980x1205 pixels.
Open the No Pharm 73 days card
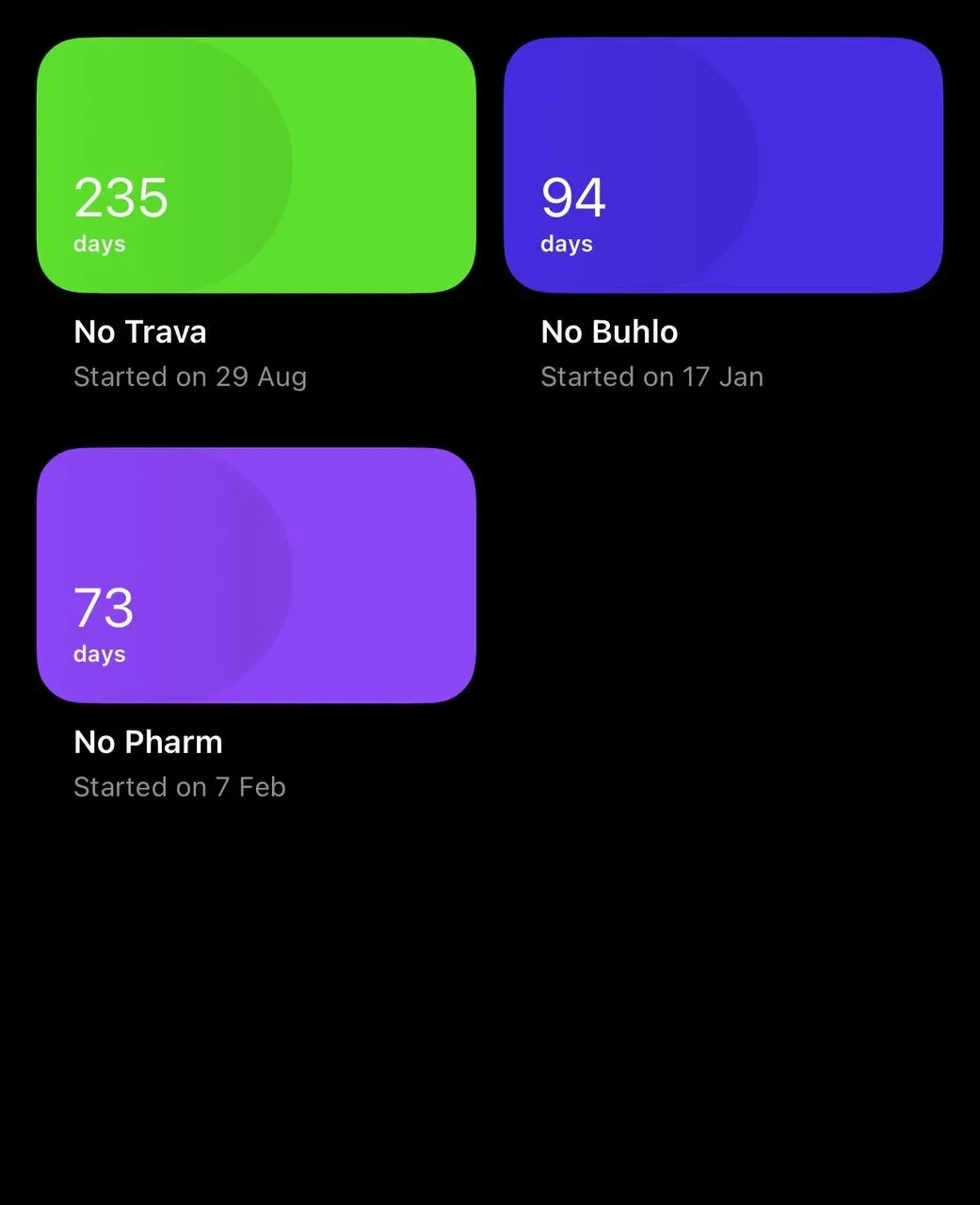256,575
